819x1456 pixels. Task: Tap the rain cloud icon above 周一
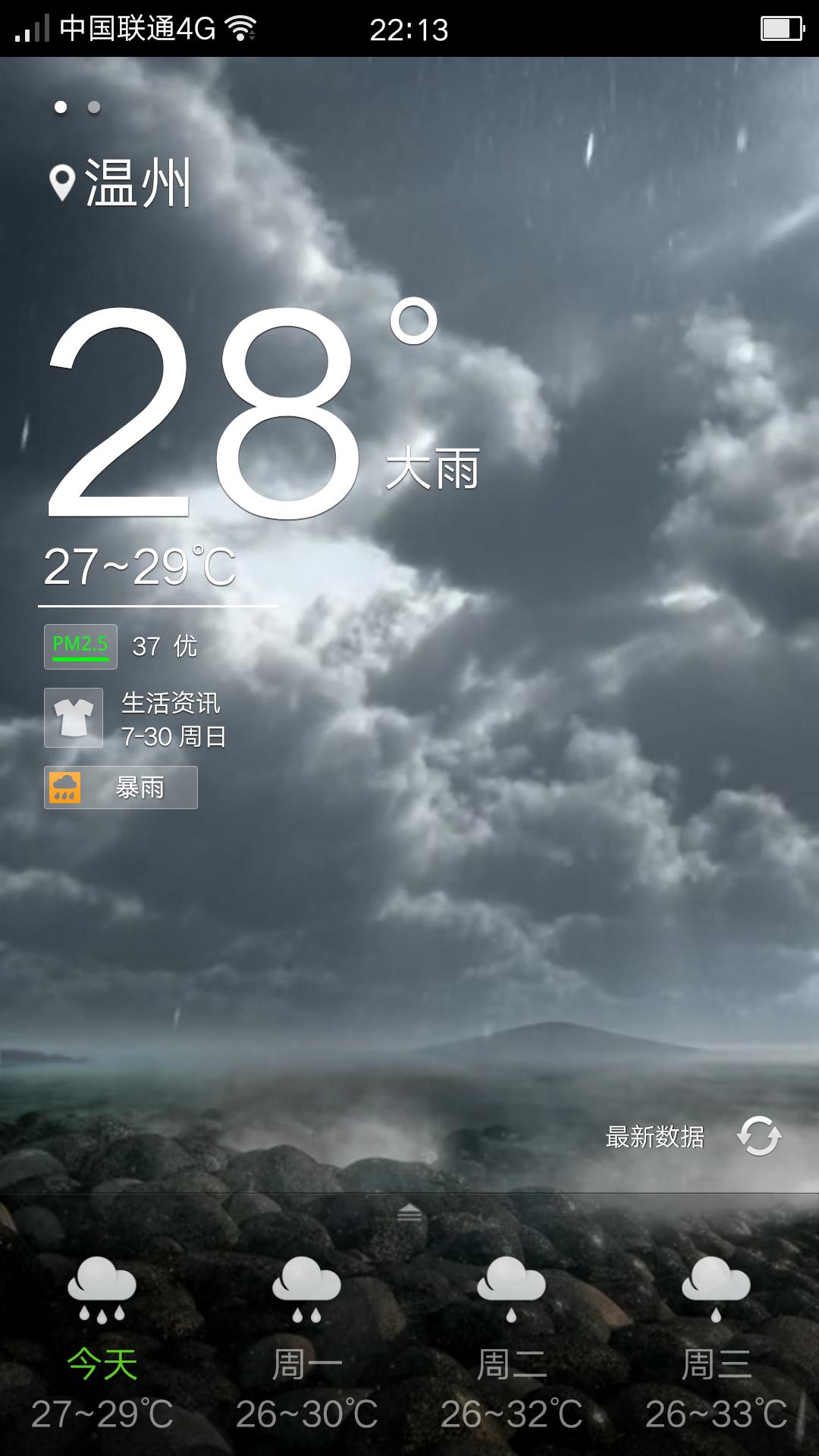[306, 1282]
